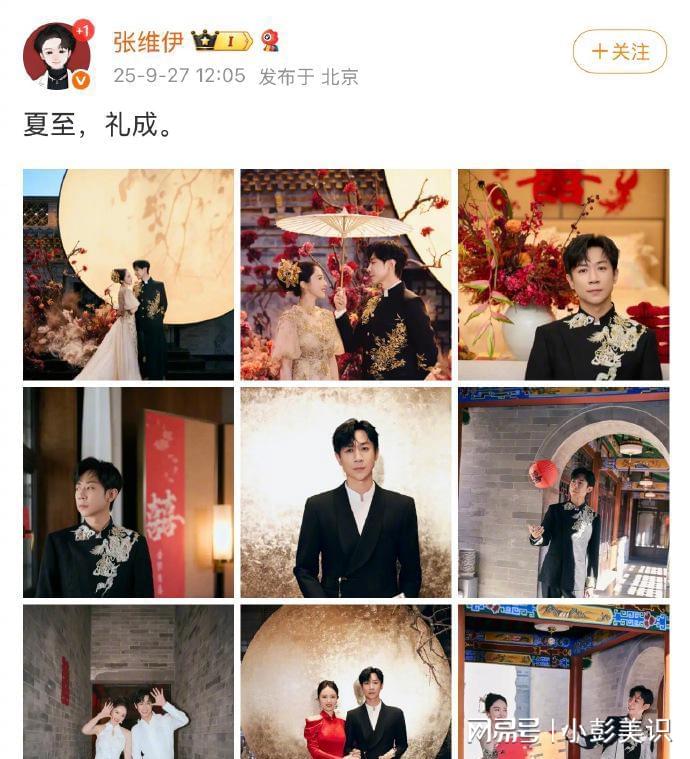Viewport: 690px width, 759px height.
Task: Open the groom portrait beside the red flower vase
Action: (563, 274)
